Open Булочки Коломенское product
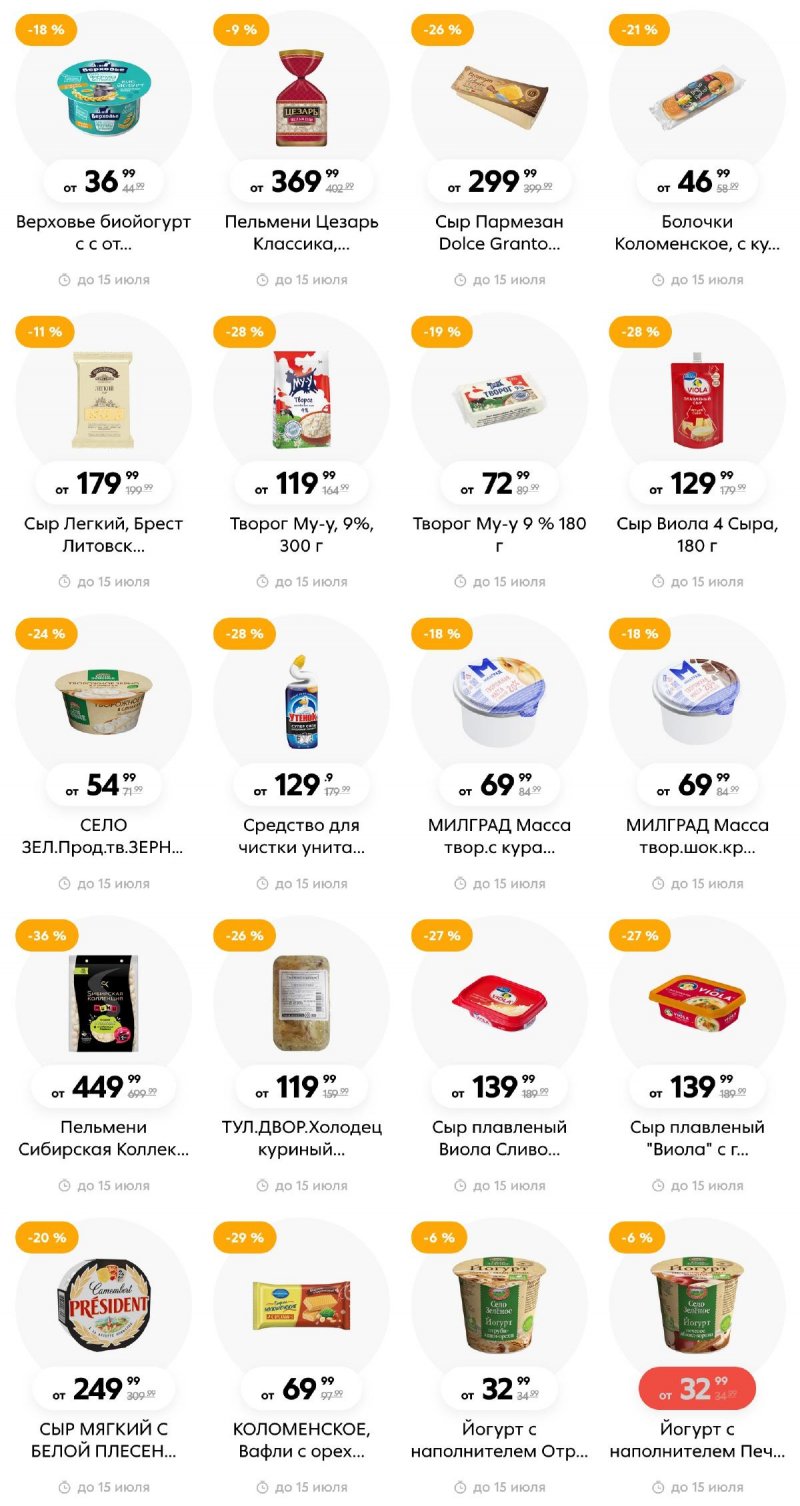This screenshot has width=800, height=1506. click(697, 95)
